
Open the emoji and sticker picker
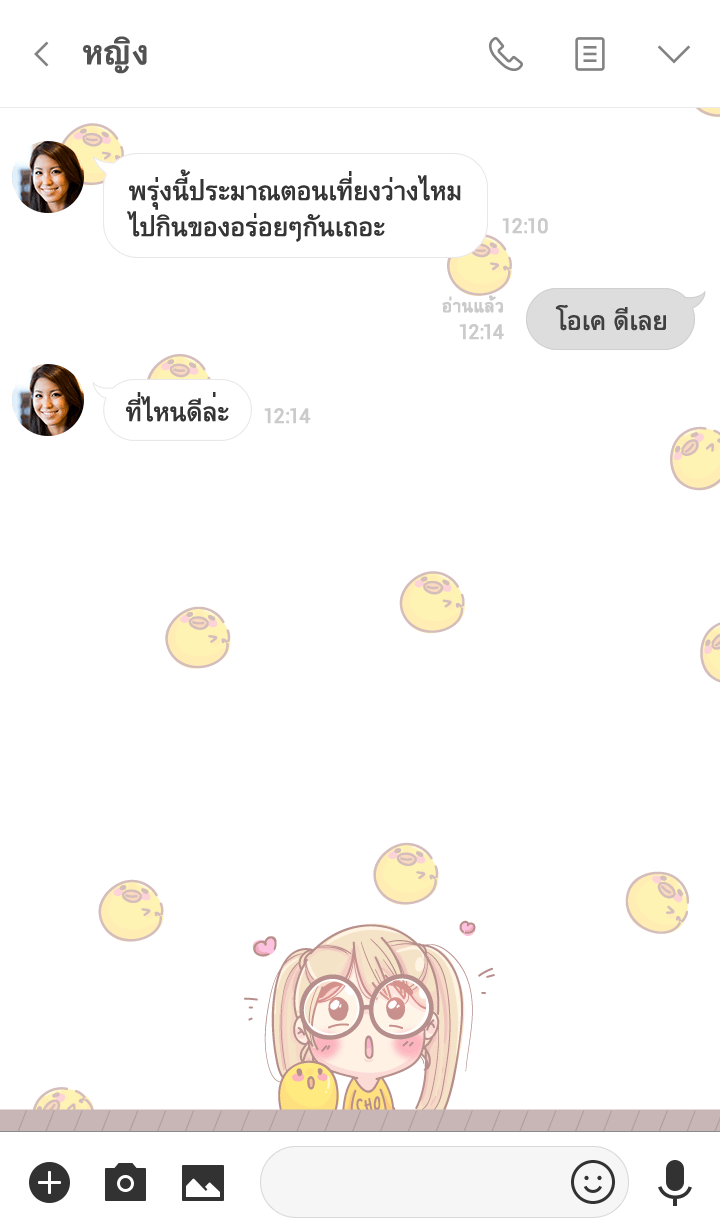[592, 1183]
